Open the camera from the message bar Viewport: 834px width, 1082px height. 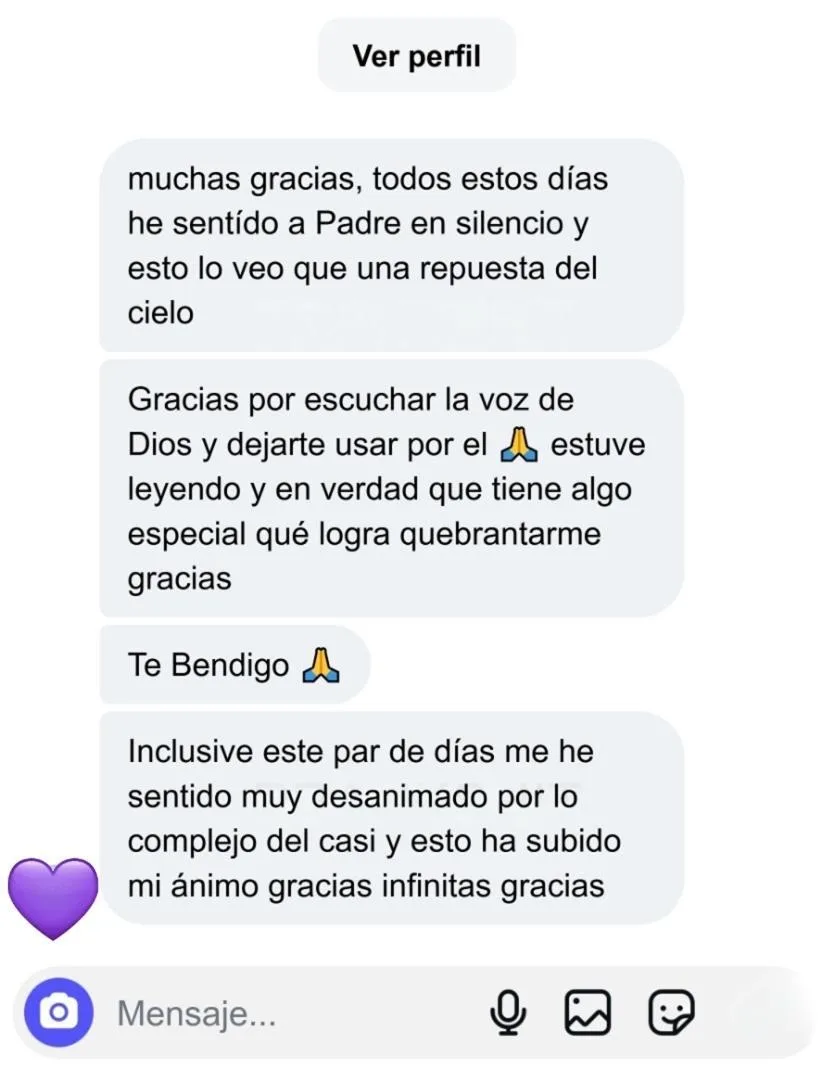(x=59, y=1013)
